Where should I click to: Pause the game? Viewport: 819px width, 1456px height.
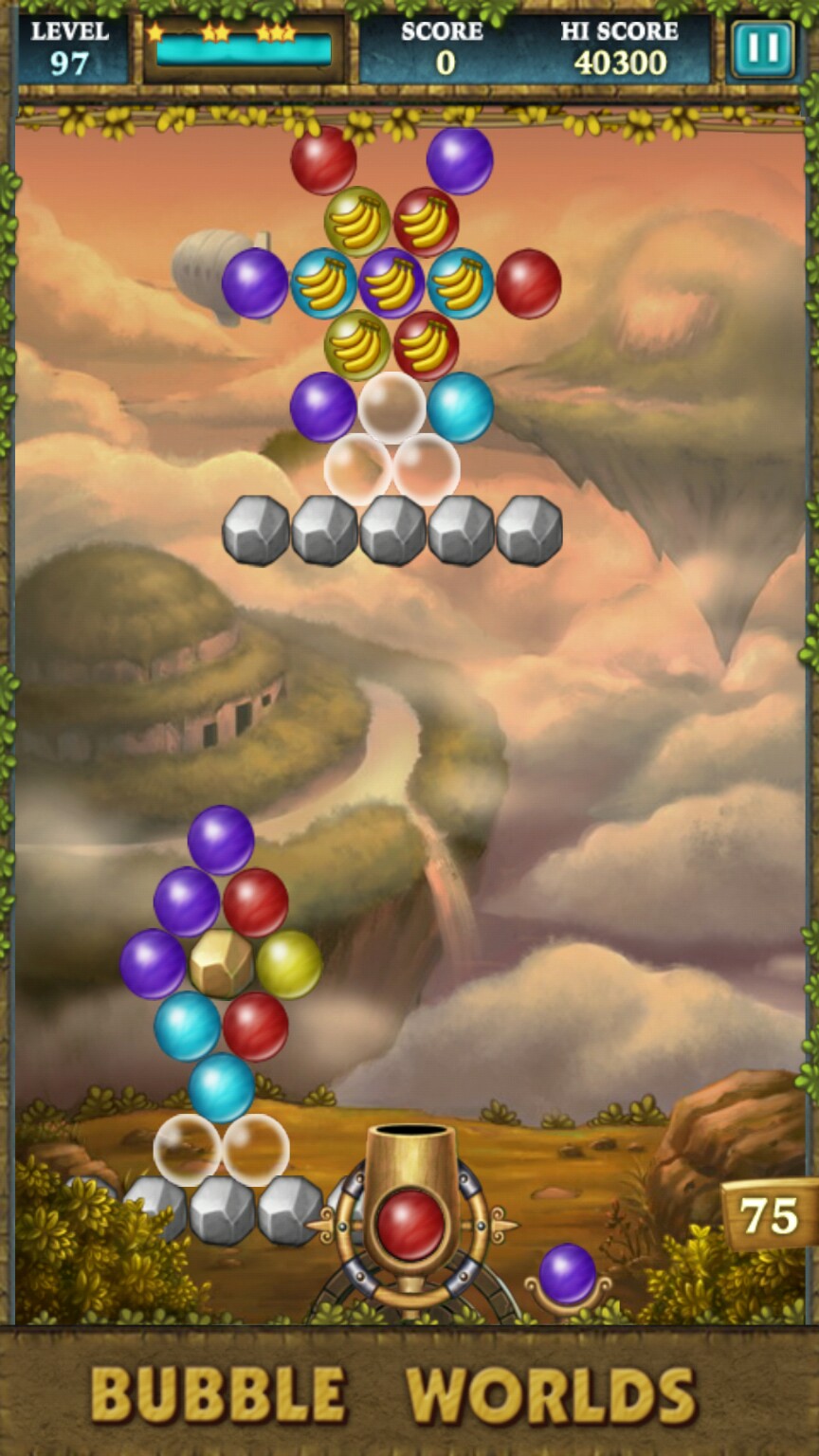click(763, 48)
